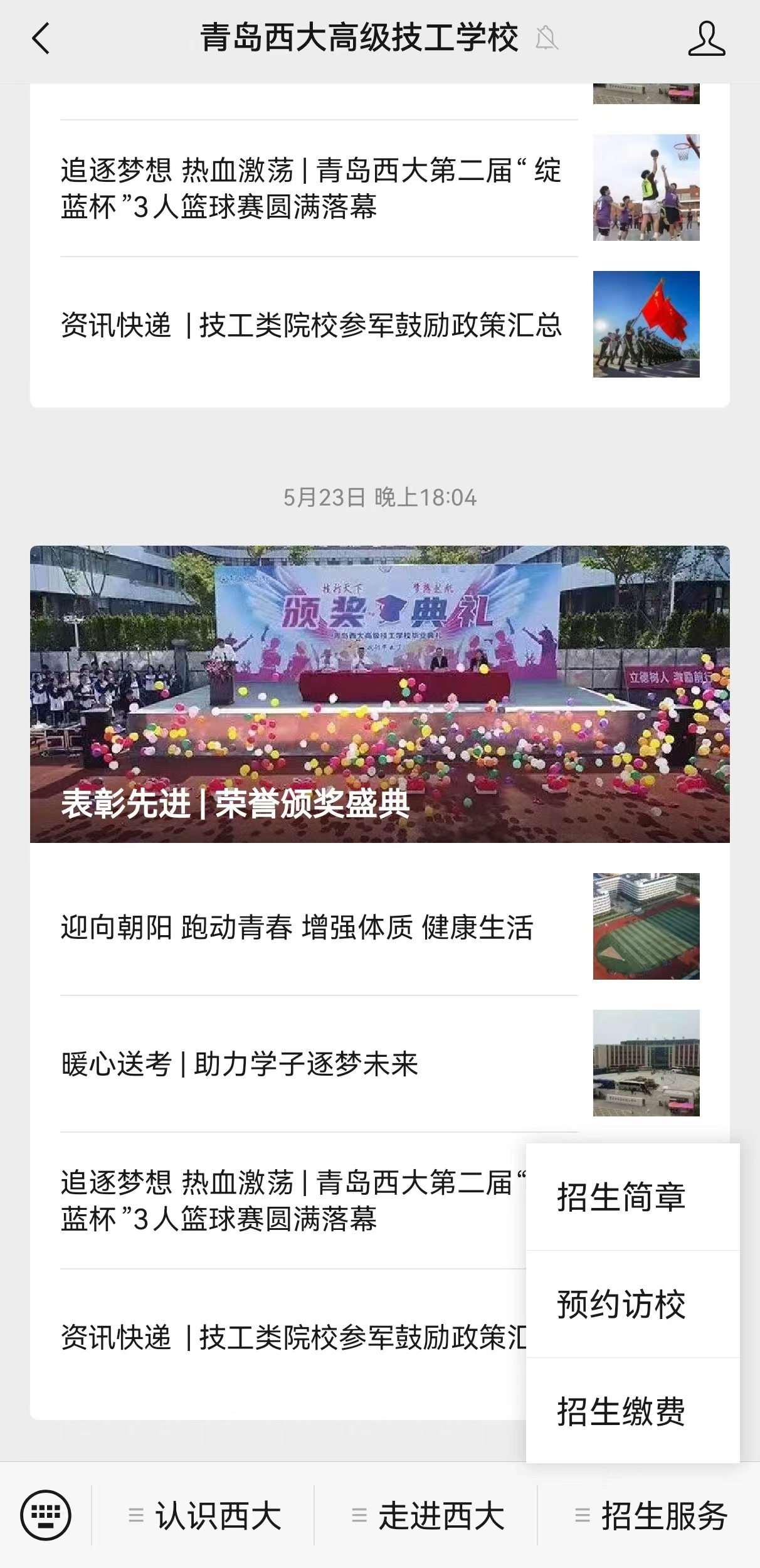Read the article 迎向朝阳 跑动青春 增强体质 健康生活

297,928
